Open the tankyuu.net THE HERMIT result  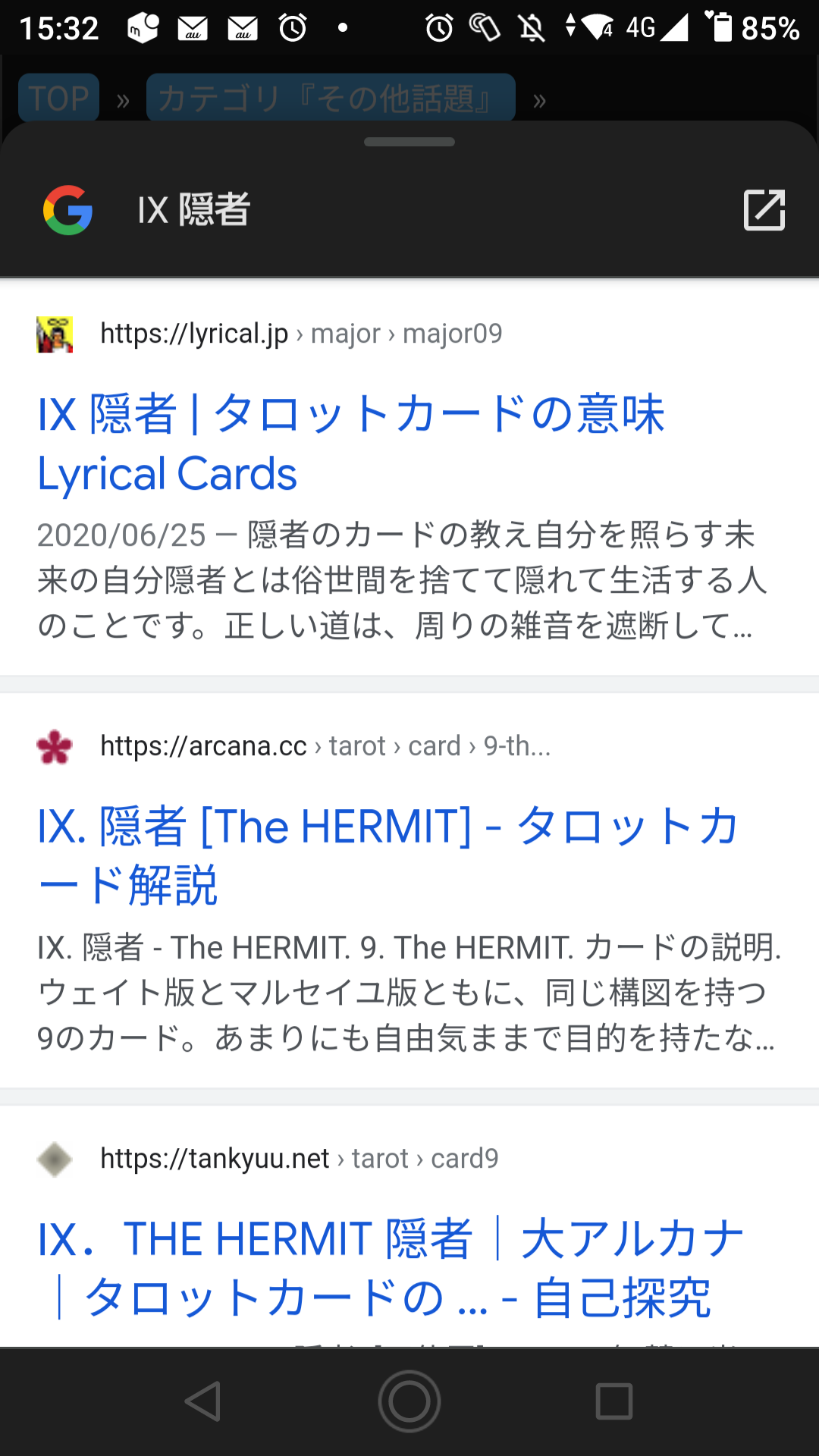(391, 1268)
